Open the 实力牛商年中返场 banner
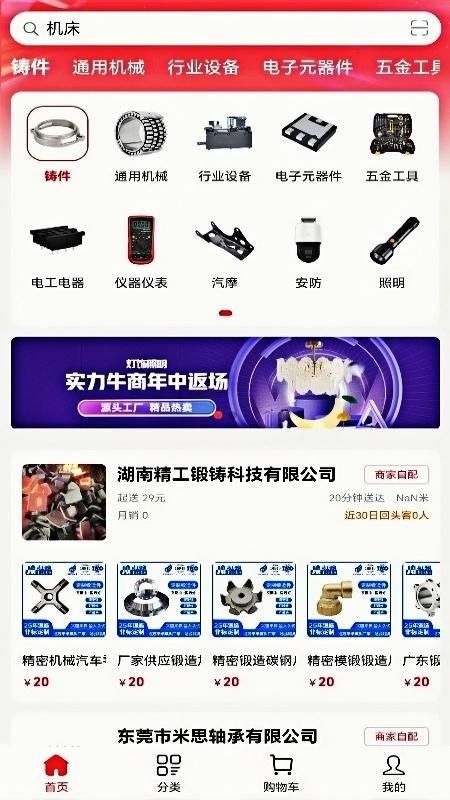 coord(225,382)
